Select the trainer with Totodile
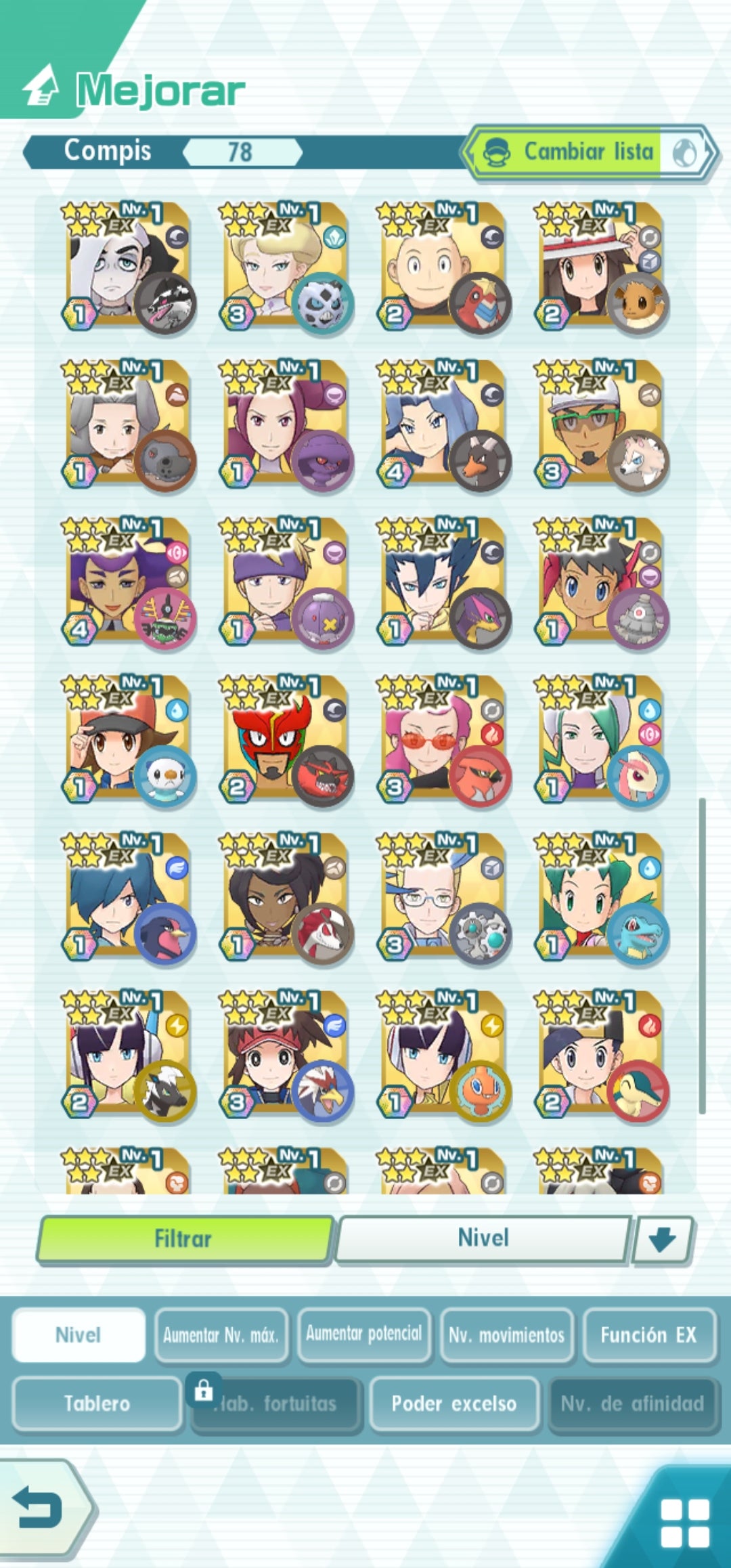731x1568 pixels. coord(599,898)
